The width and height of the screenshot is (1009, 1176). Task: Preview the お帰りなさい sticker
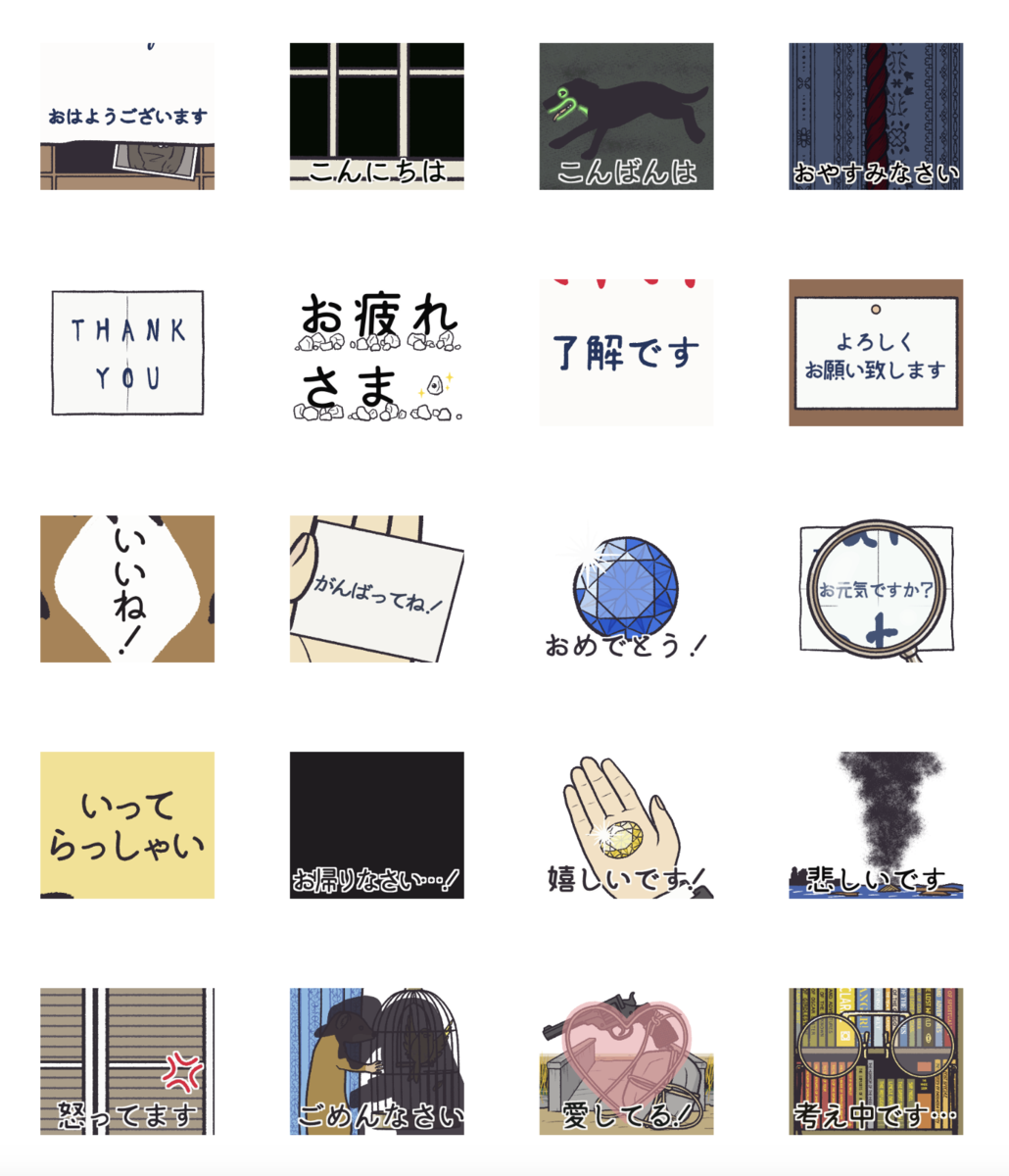tap(376, 825)
